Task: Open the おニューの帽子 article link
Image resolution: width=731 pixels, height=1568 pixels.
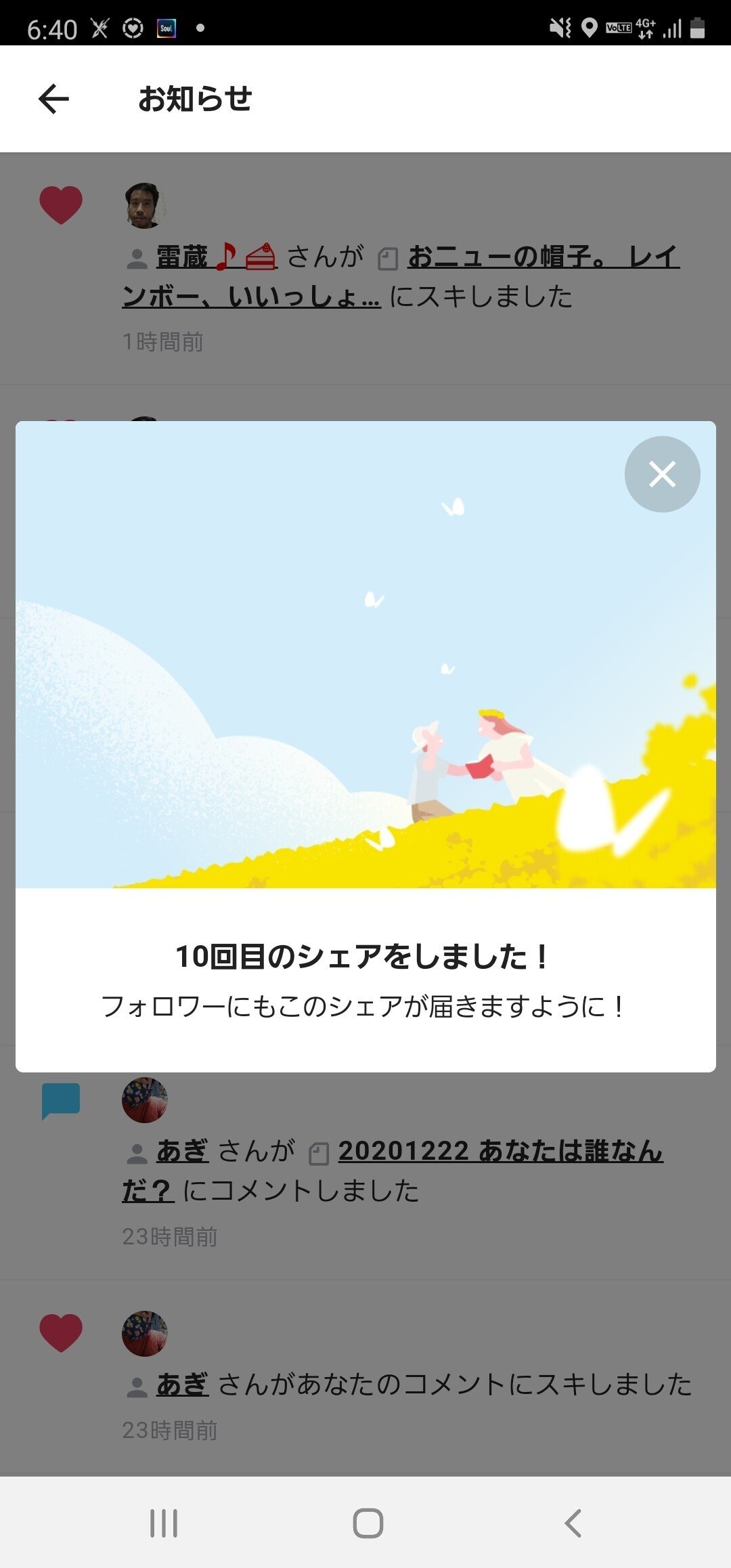Action: point(543,257)
